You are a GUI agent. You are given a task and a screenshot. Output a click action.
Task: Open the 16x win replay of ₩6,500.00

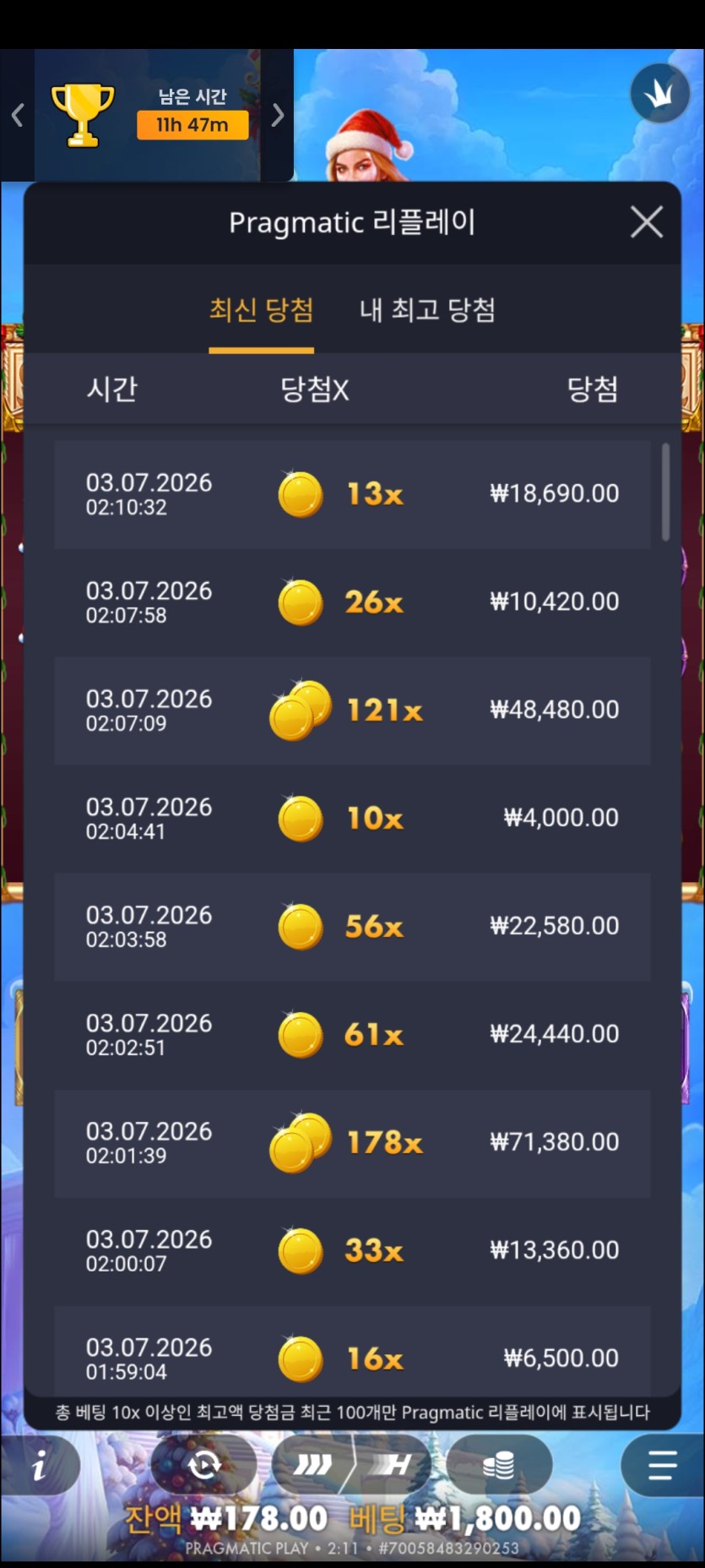(x=352, y=1351)
